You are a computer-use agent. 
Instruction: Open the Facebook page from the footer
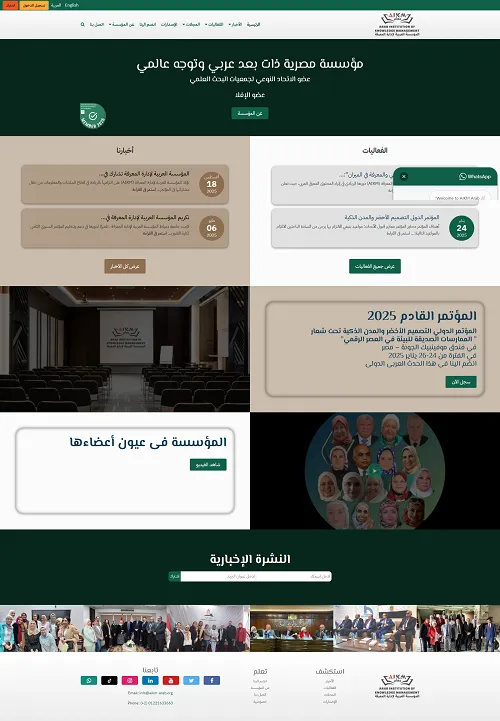(x=212, y=681)
